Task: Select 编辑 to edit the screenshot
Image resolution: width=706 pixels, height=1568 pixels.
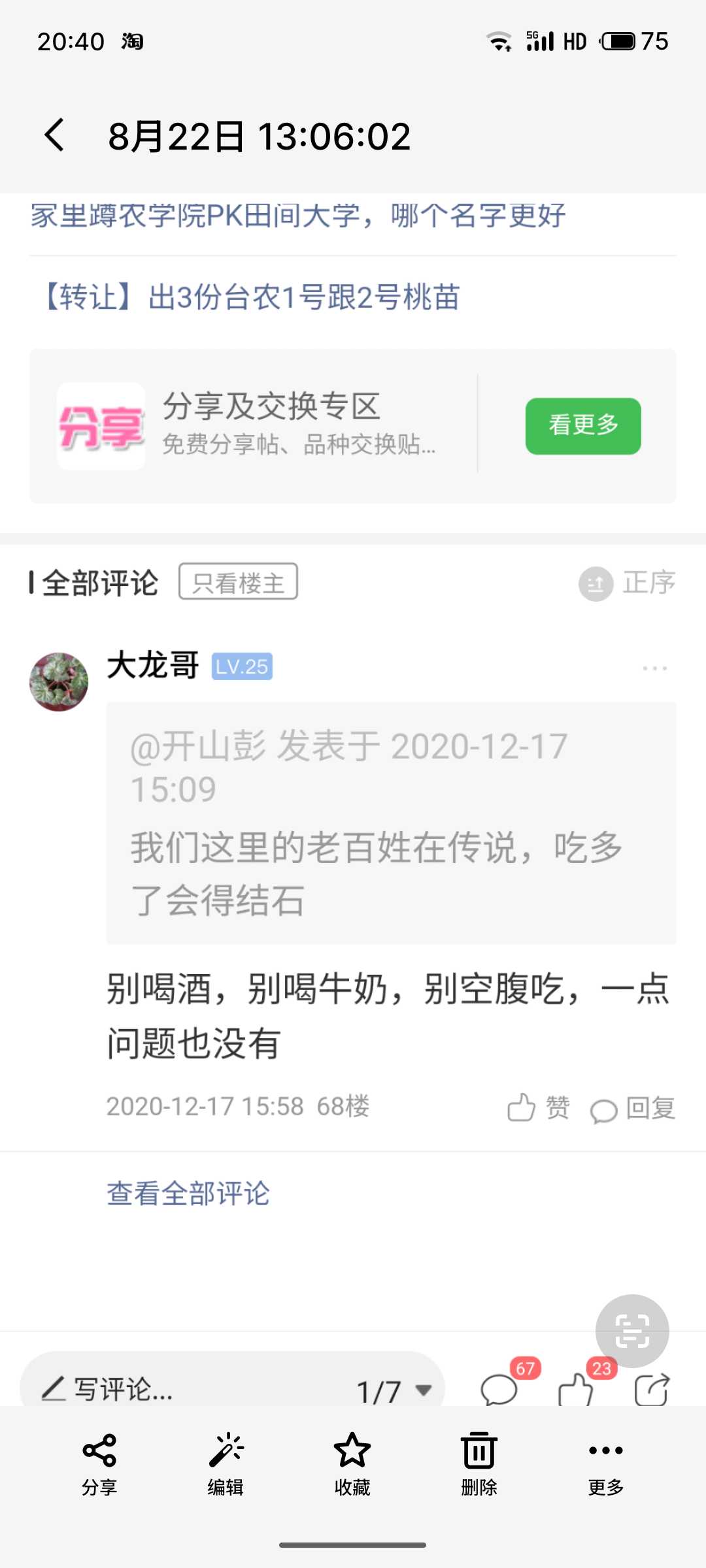Action: coord(226,1463)
